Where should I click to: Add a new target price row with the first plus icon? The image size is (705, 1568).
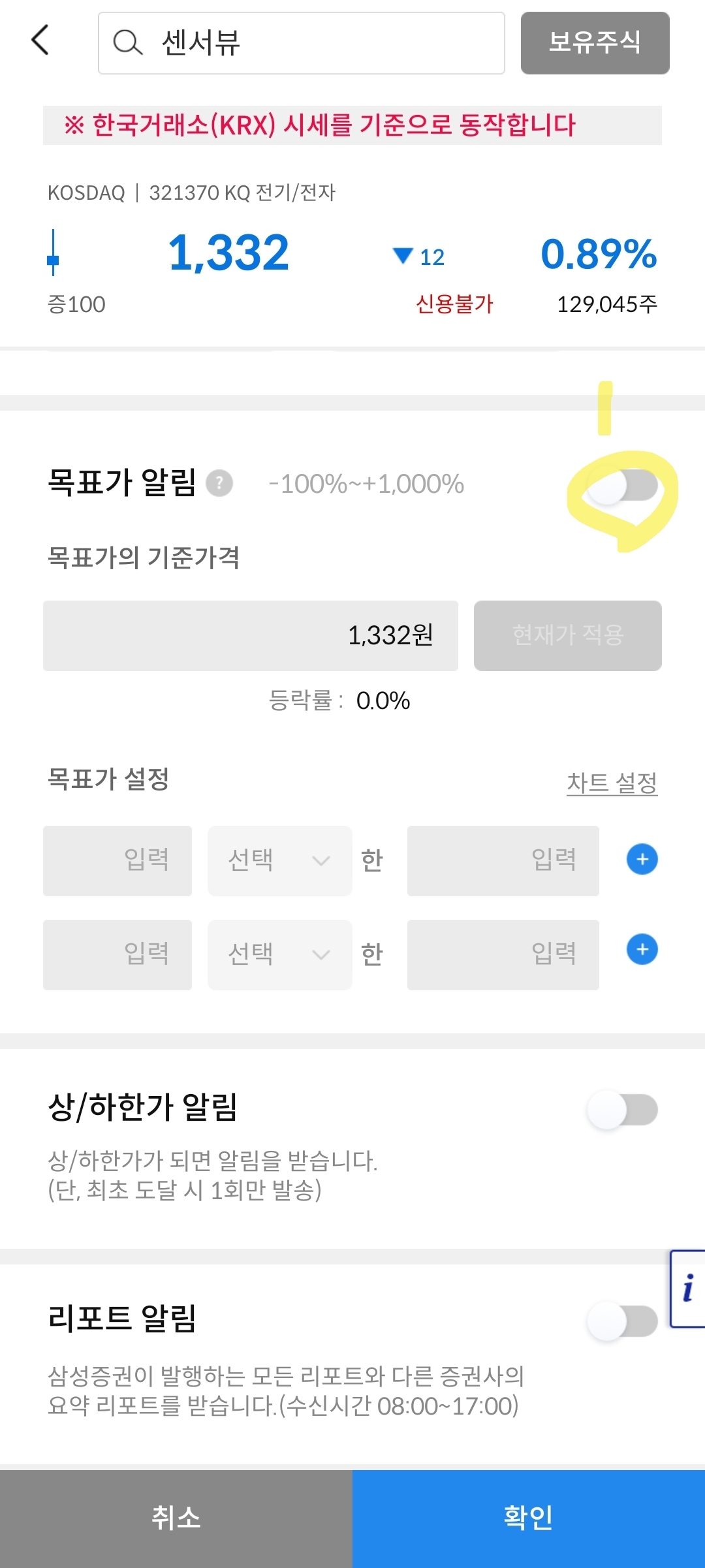tap(641, 860)
